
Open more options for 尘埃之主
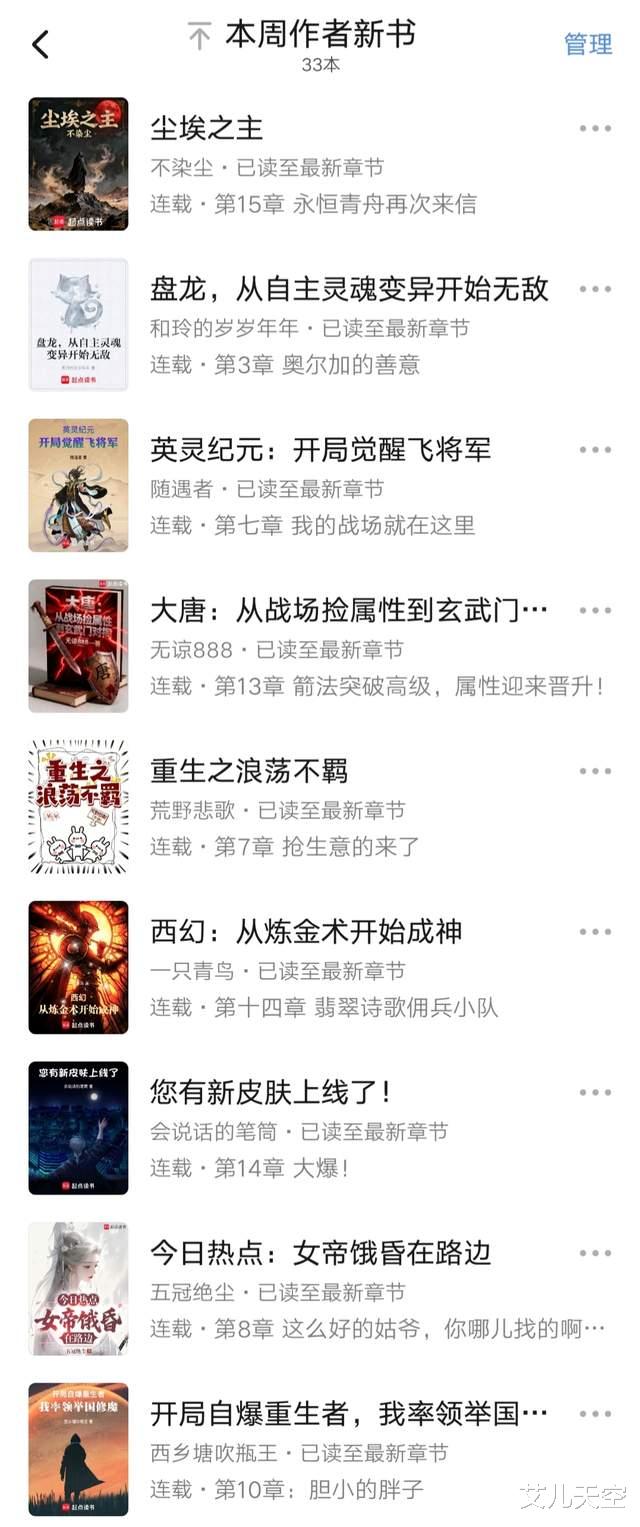(595, 128)
